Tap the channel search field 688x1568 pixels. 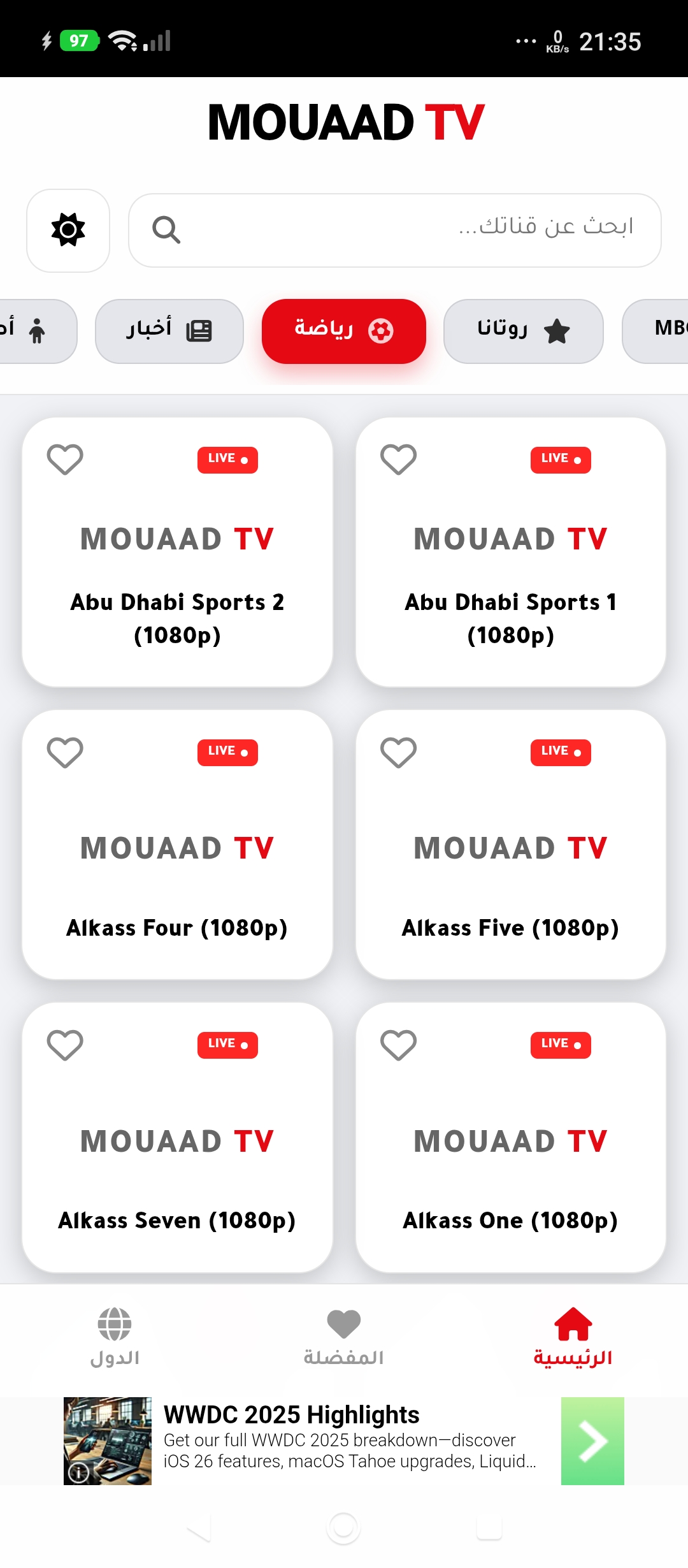(x=395, y=230)
